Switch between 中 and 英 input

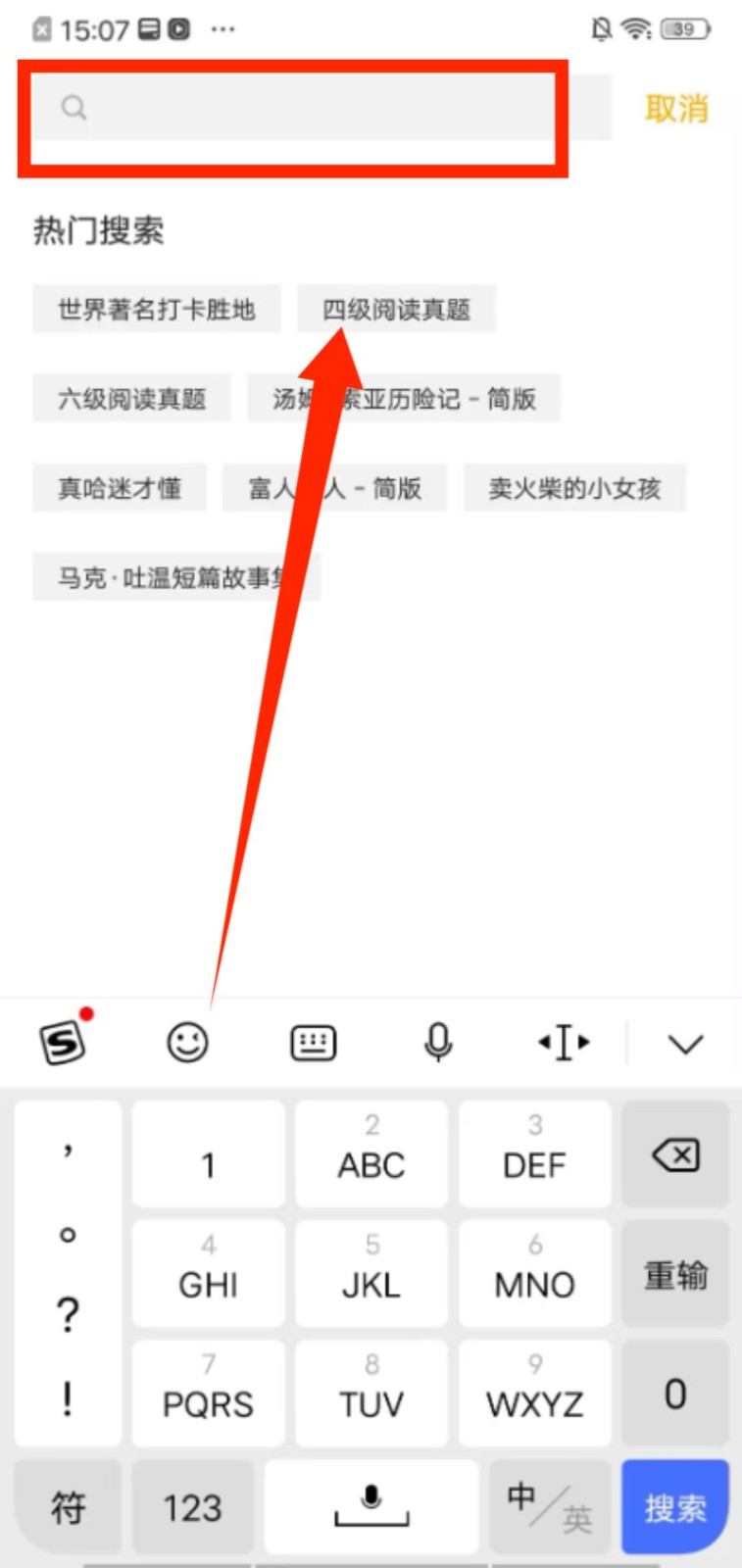[549, 1507]
